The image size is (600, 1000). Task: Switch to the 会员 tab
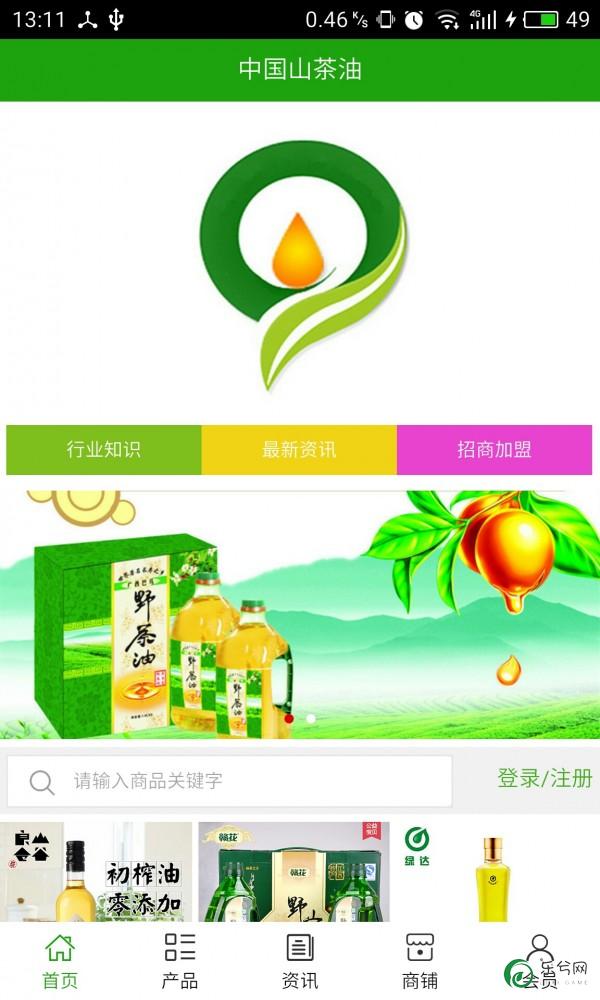pos(540,961)
